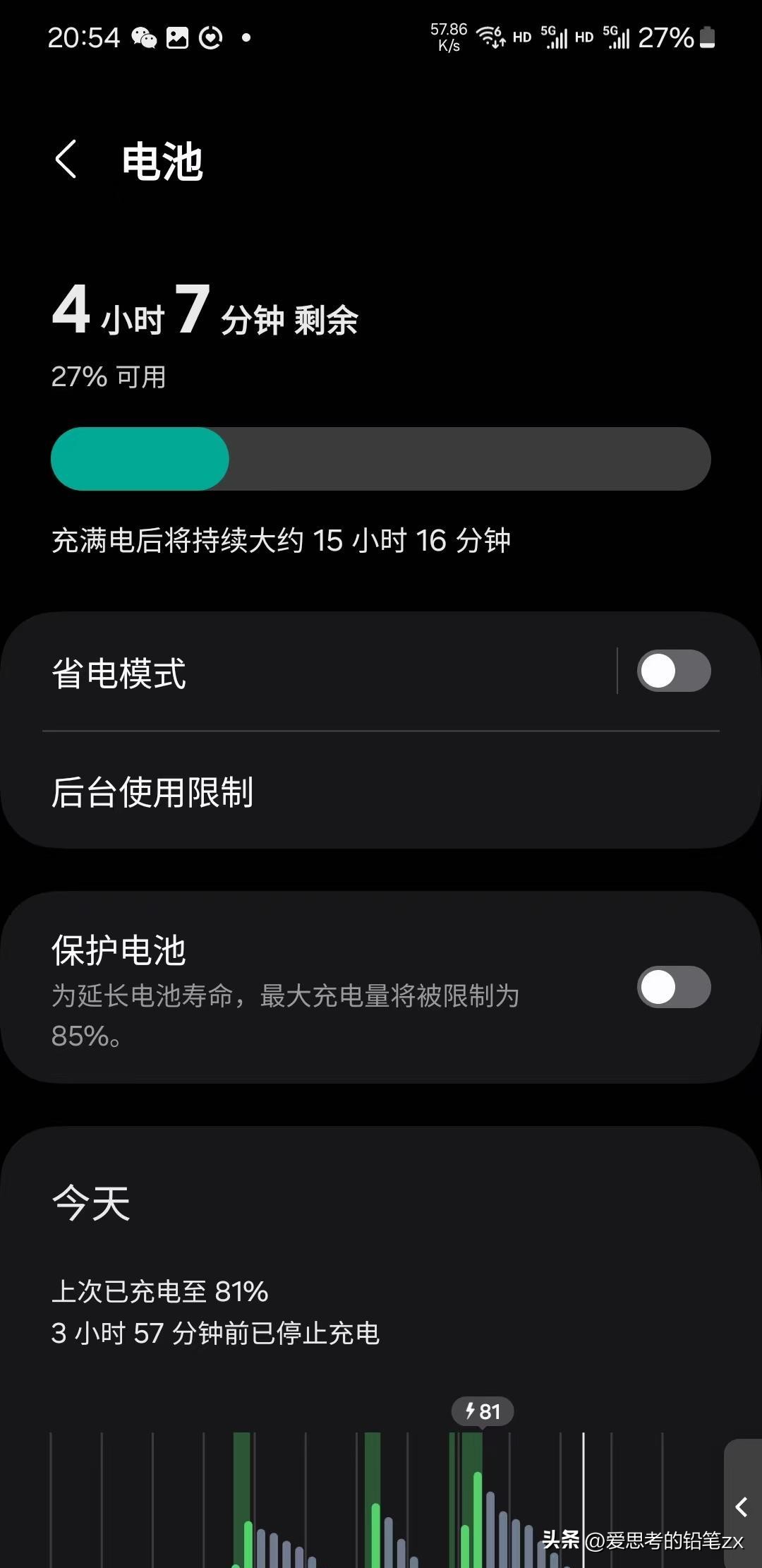Tap the 4小时7分钟剩余 remaining time text
This screenshot has height=1568, width=762.
point(205,316)
